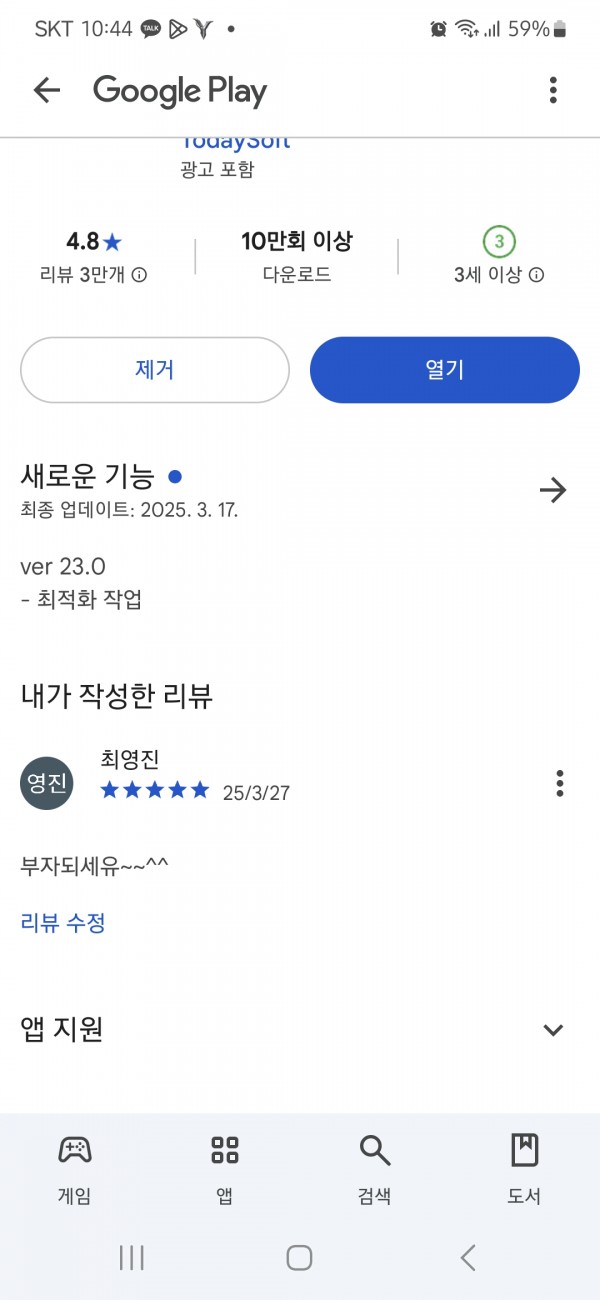This screenshot has height=1300, width=600.
Task: Tap the system home button
Action: pyautogui.click(x=299, y=1257)
